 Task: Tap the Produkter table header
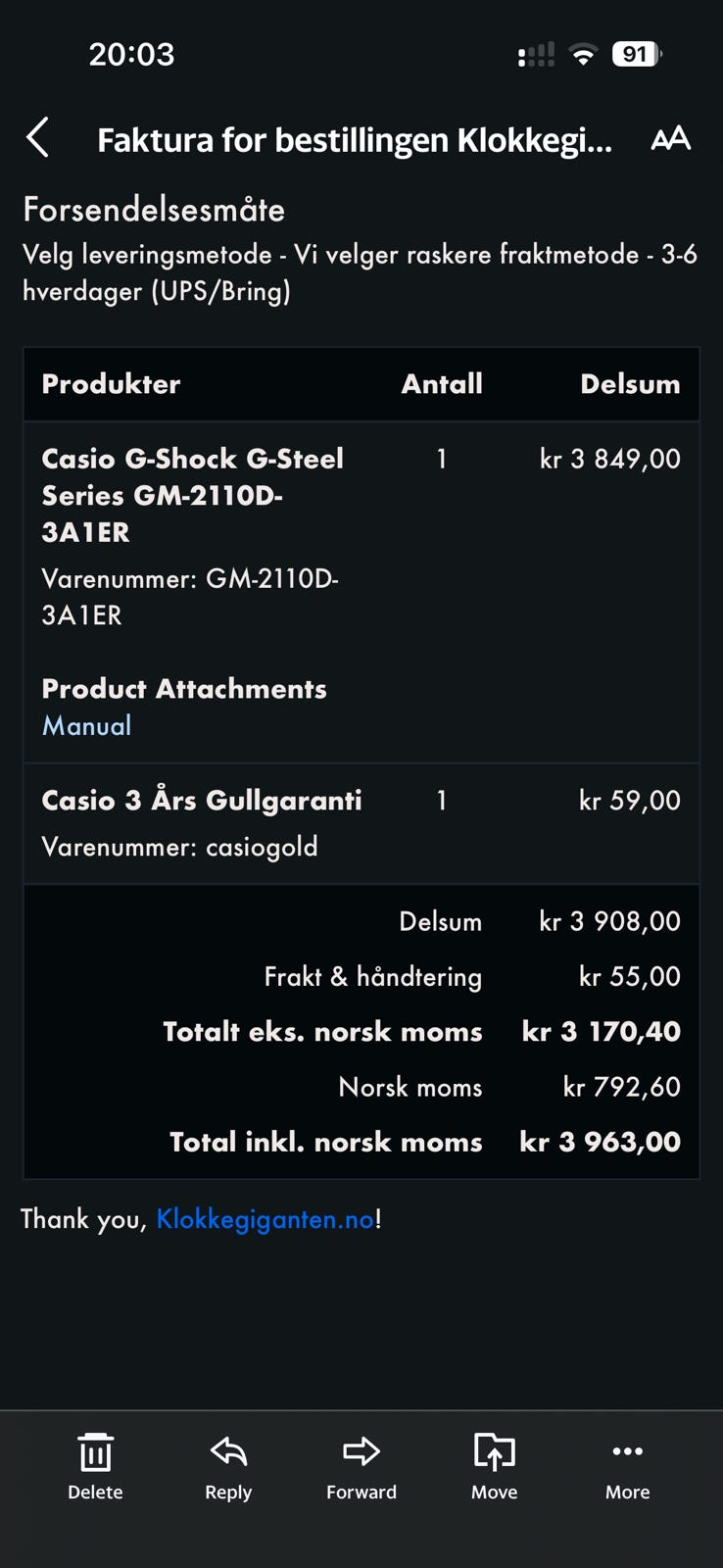pyautogui.click(x=110, y=384)
